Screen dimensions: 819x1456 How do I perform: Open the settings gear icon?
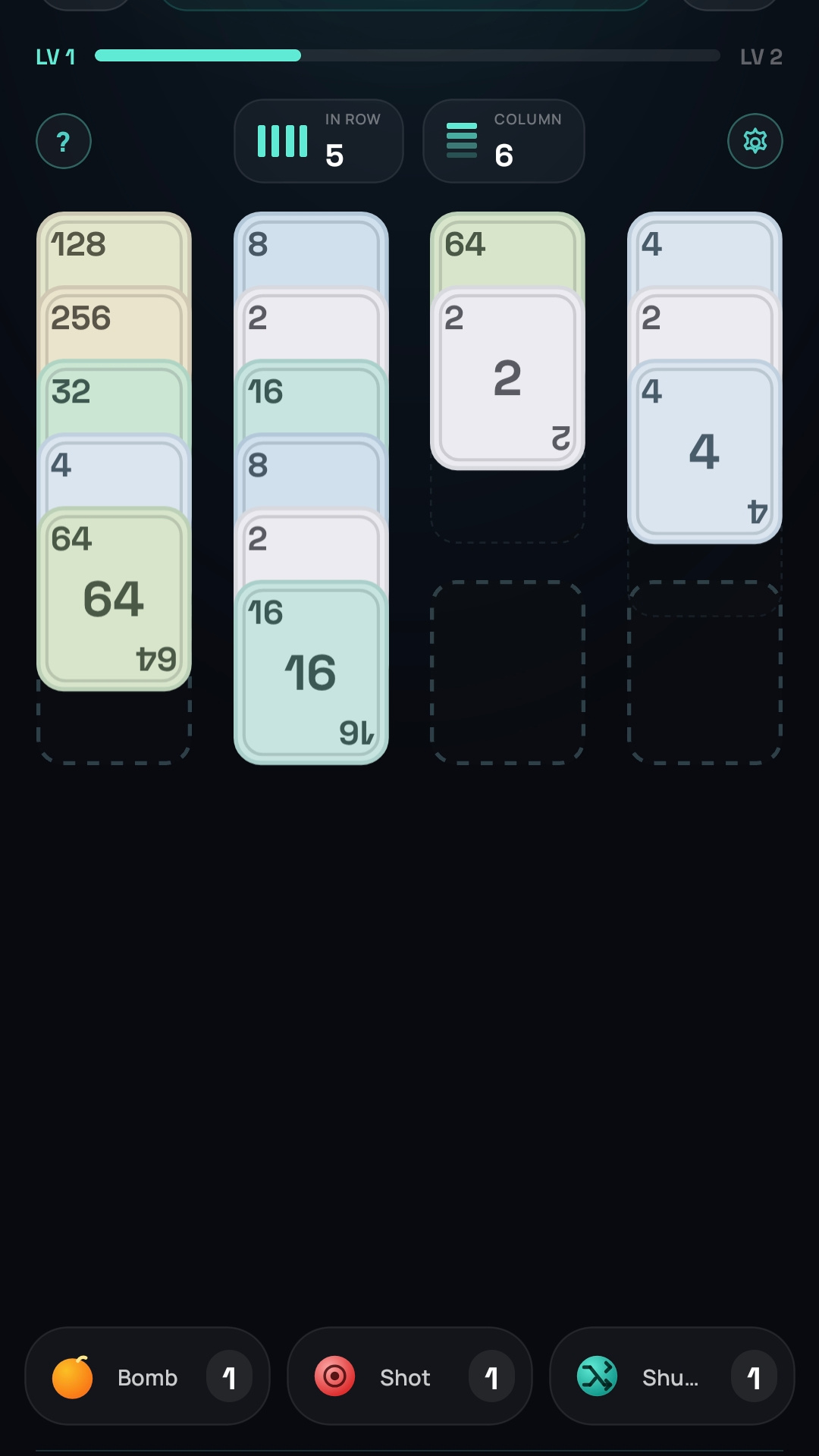tap(755, 141)
